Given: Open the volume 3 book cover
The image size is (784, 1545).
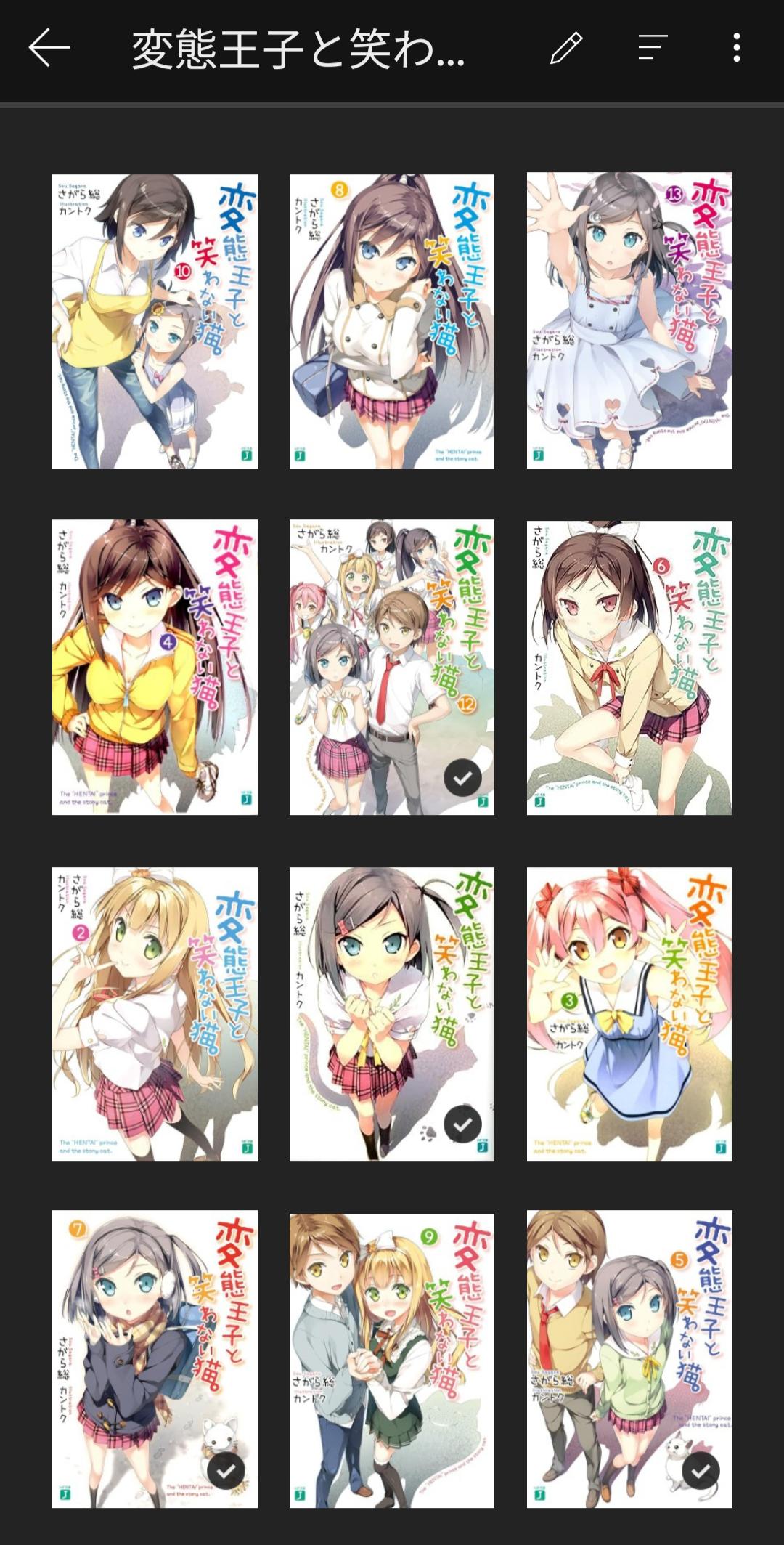Looking at the screenshot, I should point(629,1014).
